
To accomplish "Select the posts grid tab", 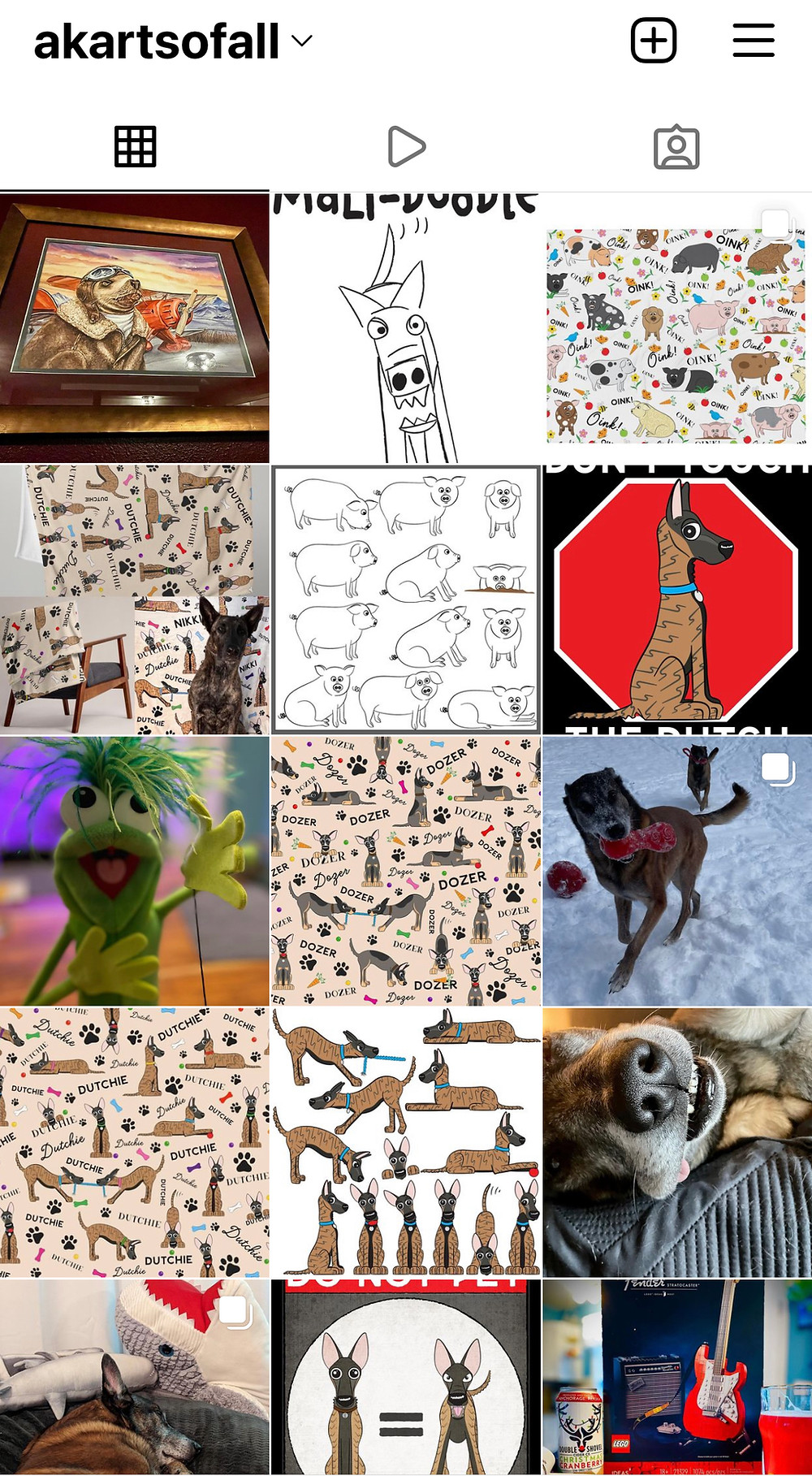I will (135, 147).
